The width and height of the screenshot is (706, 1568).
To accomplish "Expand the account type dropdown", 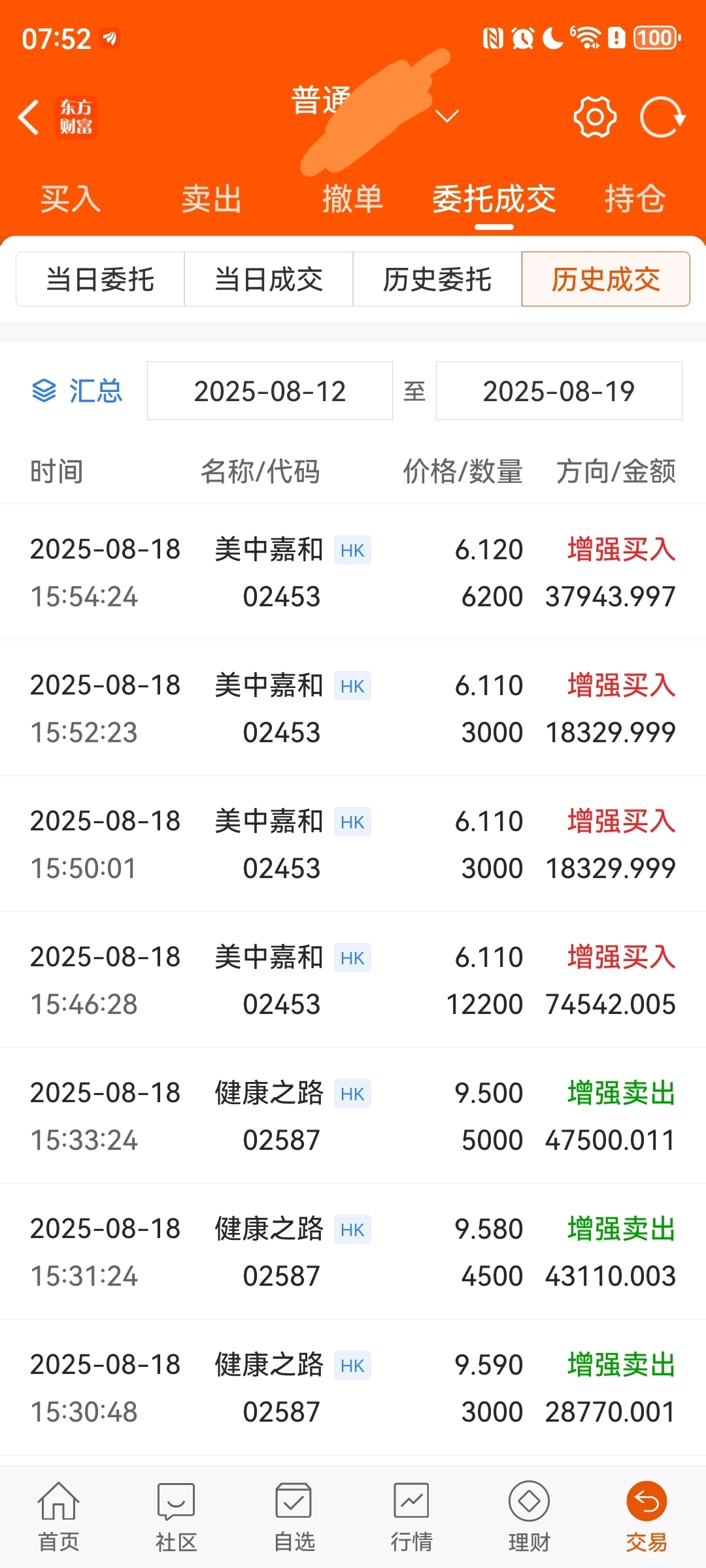I will [447, 116].
